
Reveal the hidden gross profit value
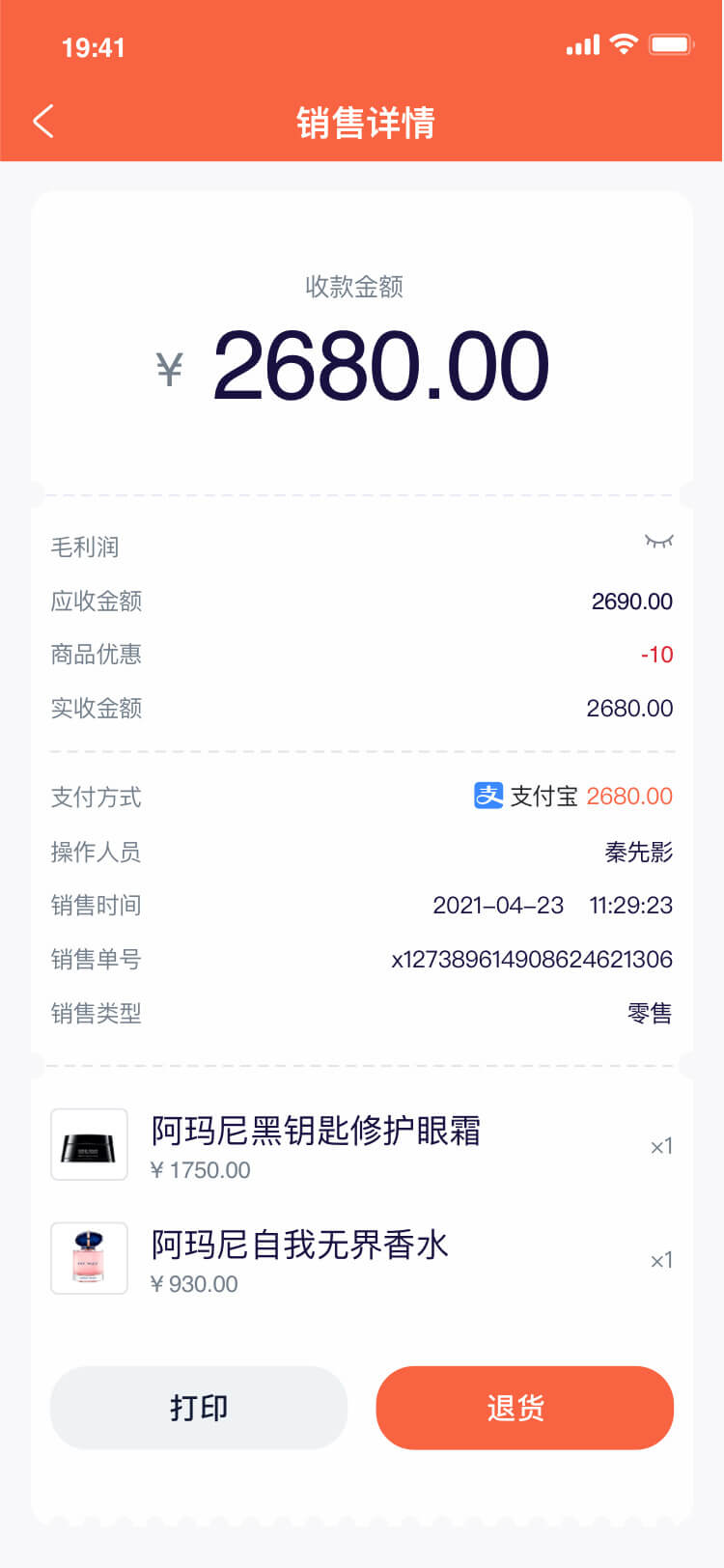click(x=658, y=542)
